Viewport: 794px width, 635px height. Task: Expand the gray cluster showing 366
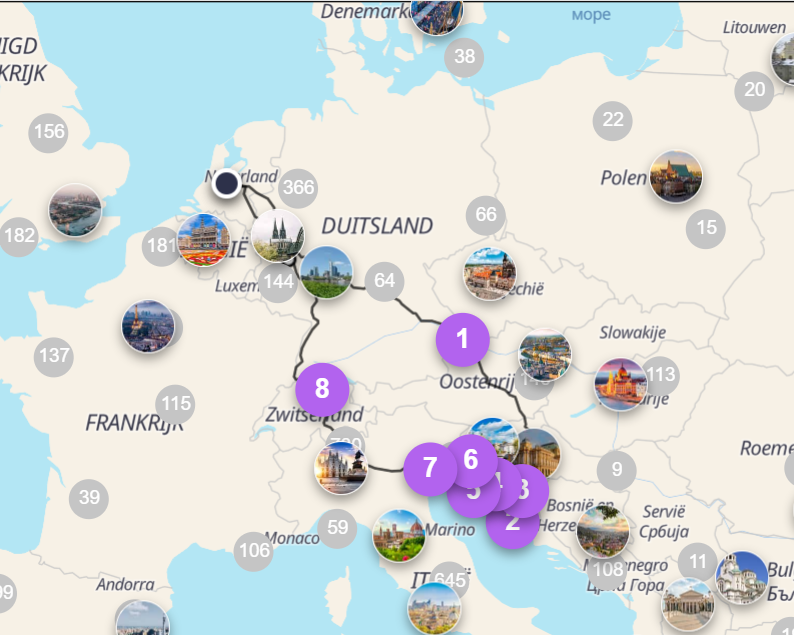(x=298, y=187)
